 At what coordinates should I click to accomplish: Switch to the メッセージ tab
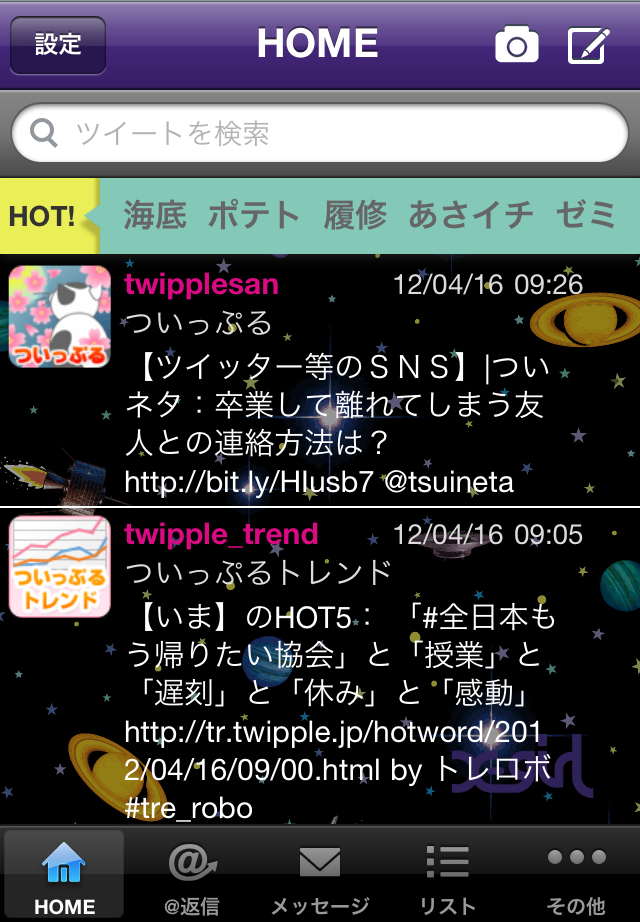(320, 877)
